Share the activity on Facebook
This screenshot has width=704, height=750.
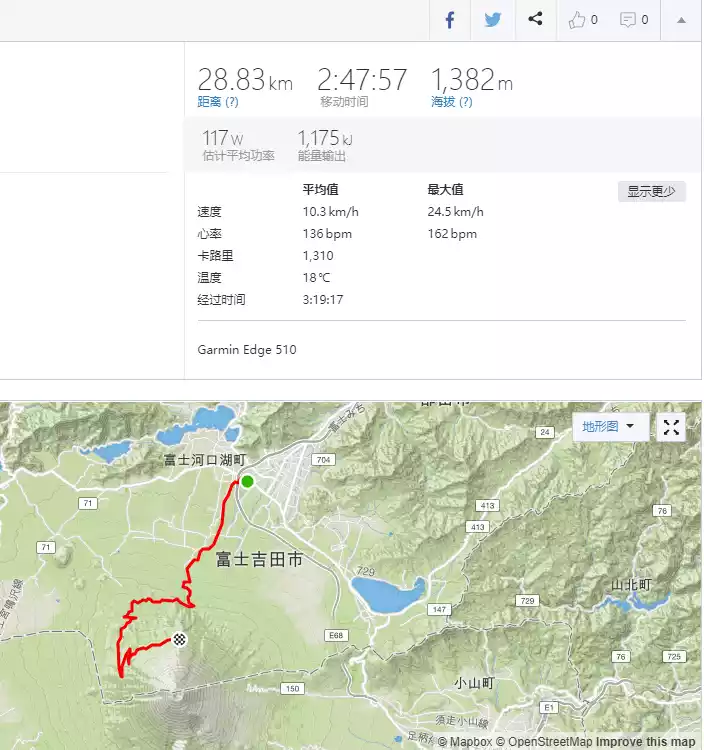coord(451,20)
